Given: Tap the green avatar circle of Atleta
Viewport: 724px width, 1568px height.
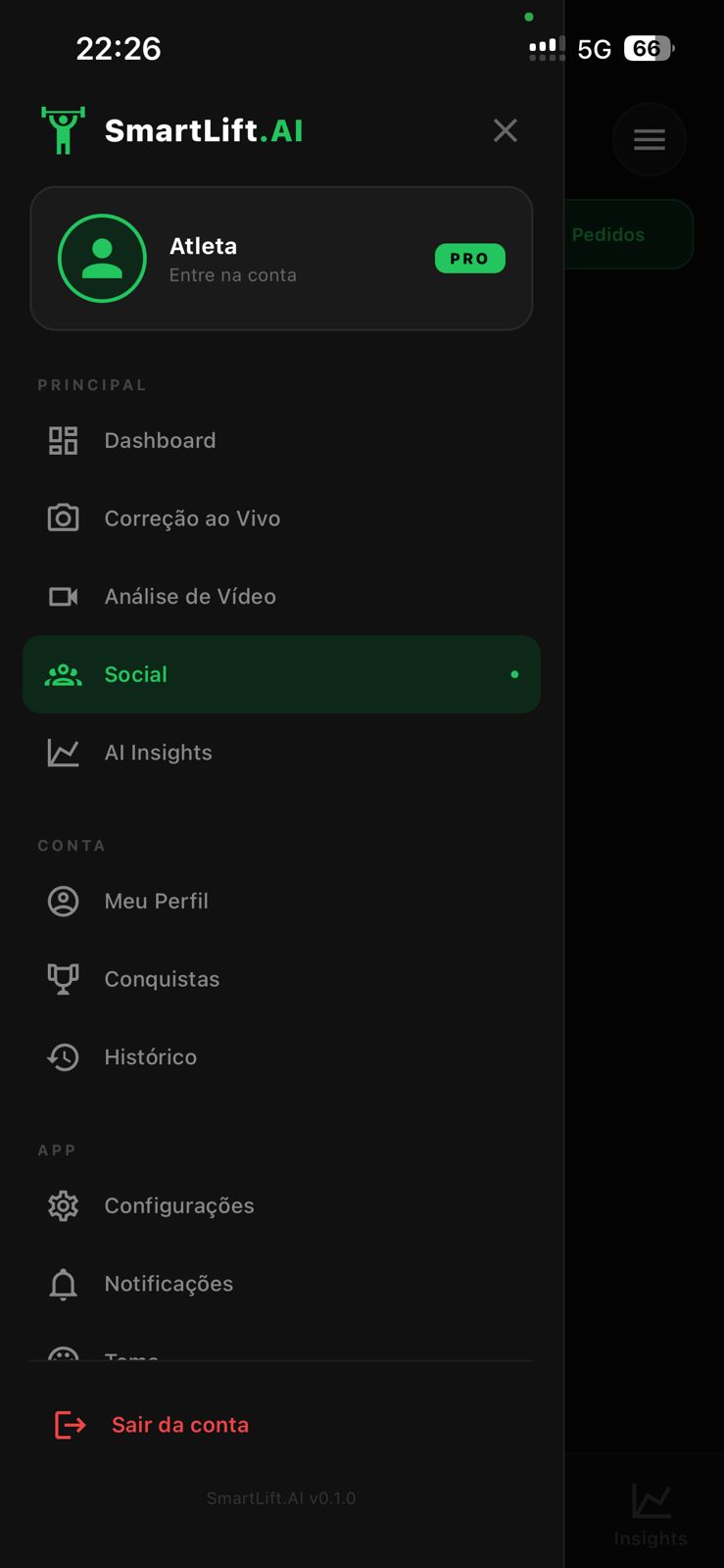Looking at the screenshot, I should [x=102, y=258].
